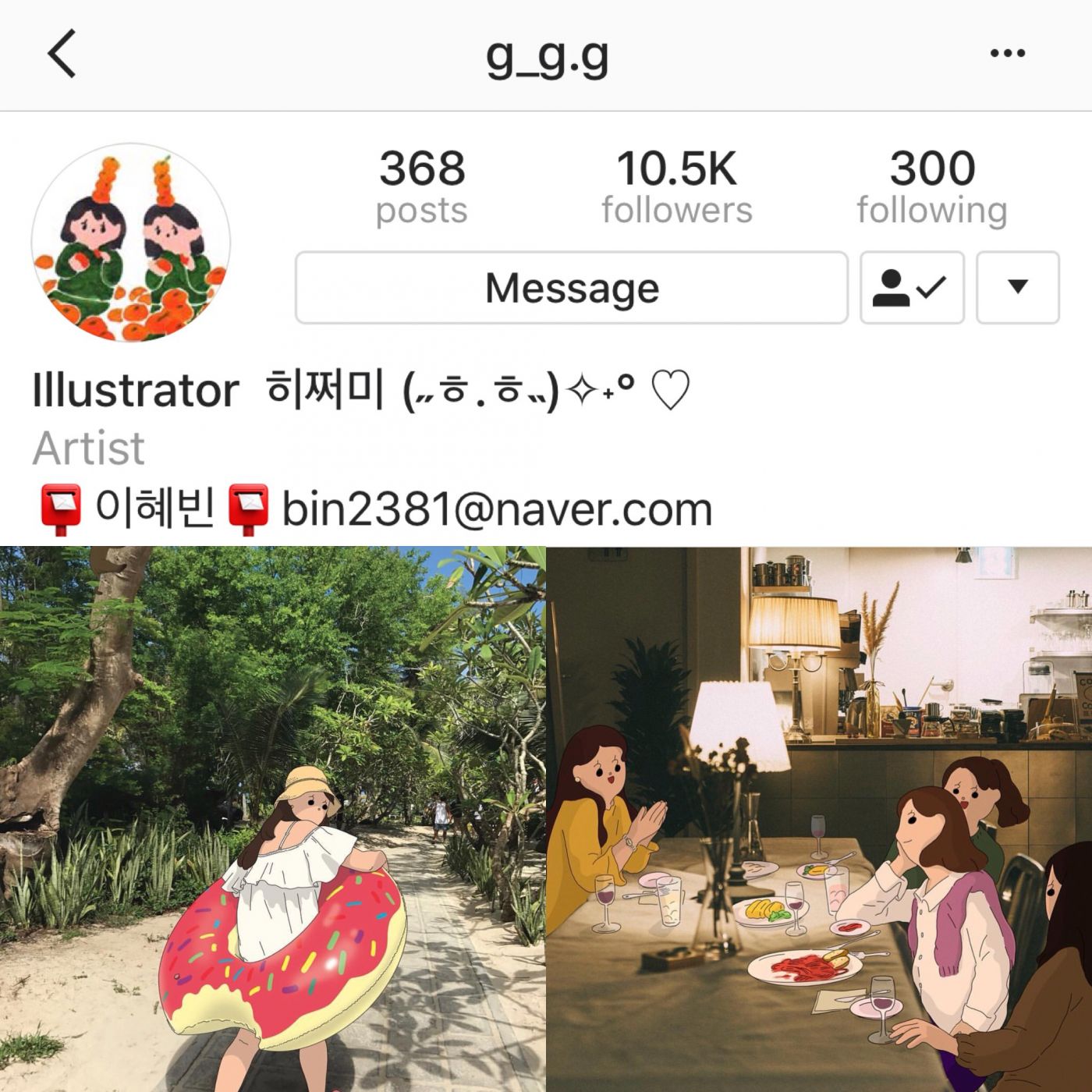The width and height of the screenshot is (1092, 1092).
Task: Open the dinner table illustration post
Action: 819,819
